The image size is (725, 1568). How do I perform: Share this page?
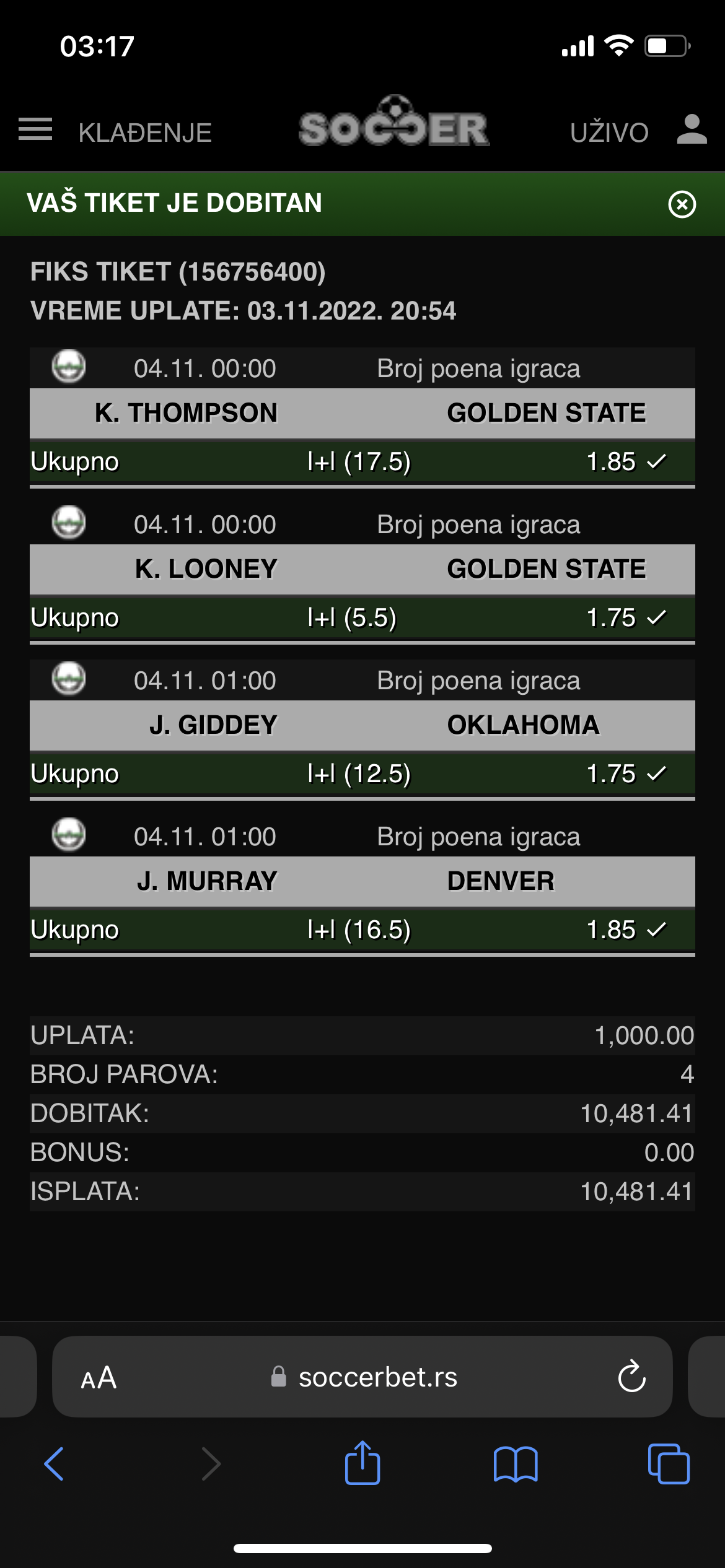[x=362, y=1463]
